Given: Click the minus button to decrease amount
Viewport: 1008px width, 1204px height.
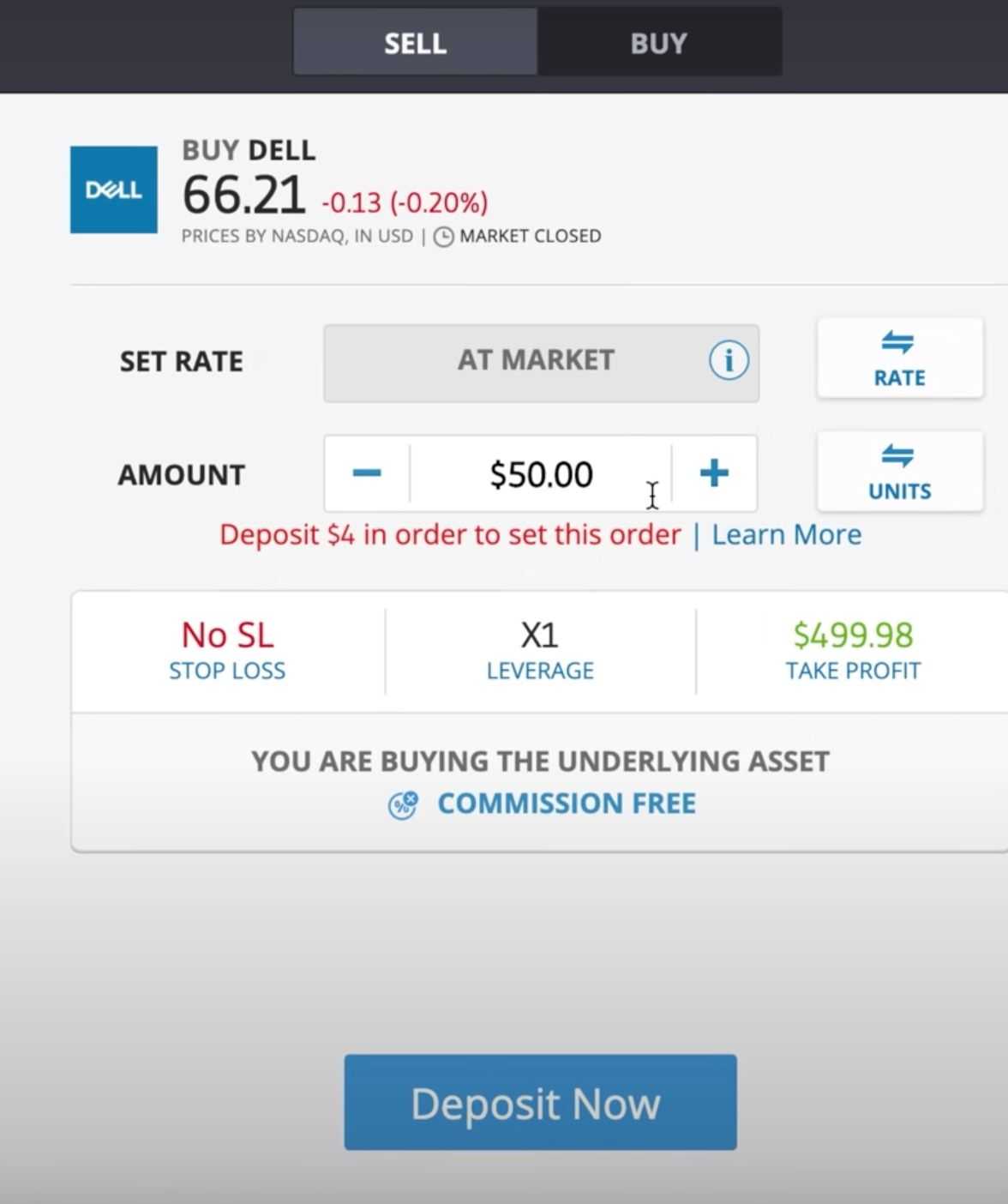Looking at the screenshot, I should [x=365, y=473].
